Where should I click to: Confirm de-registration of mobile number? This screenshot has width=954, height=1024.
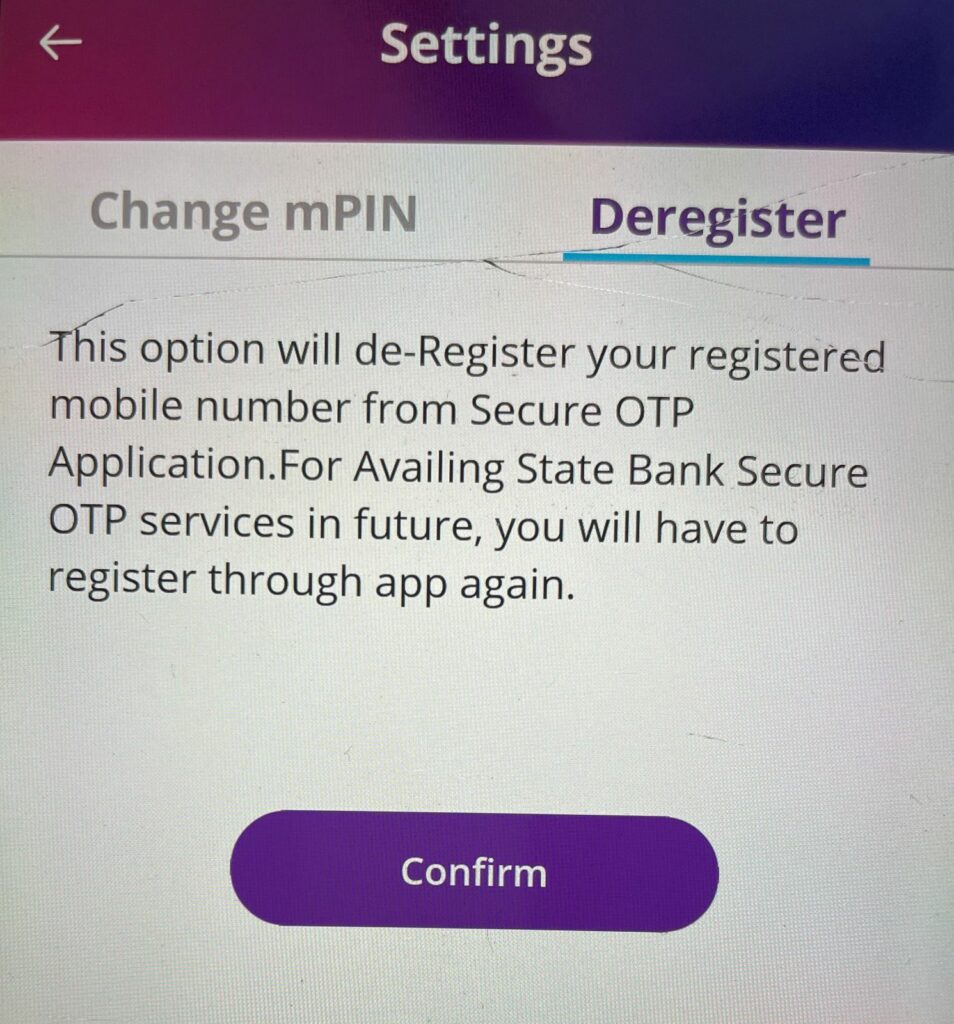tap(474, 871)
